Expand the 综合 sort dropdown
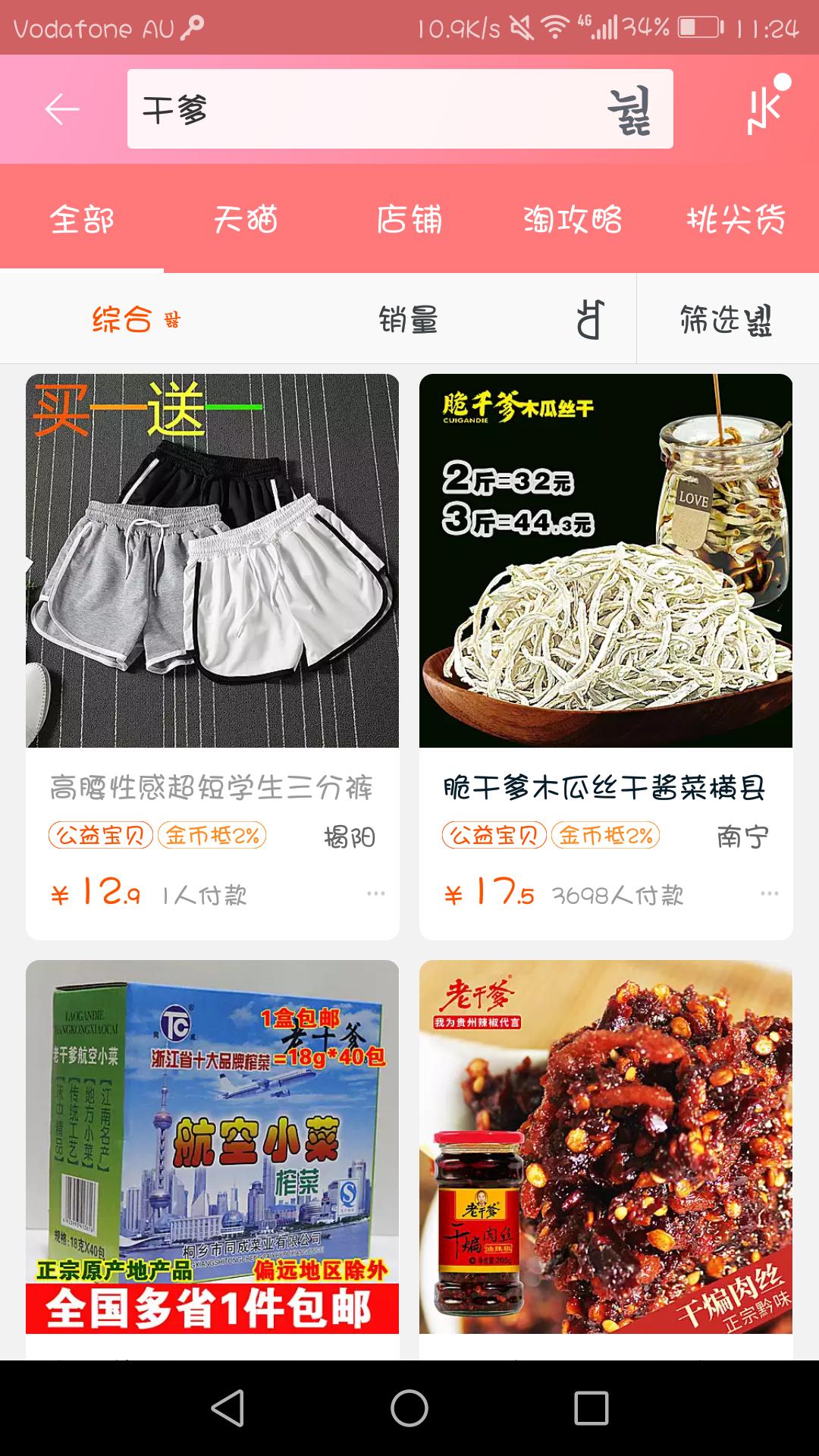 click(x=136, y=319)
